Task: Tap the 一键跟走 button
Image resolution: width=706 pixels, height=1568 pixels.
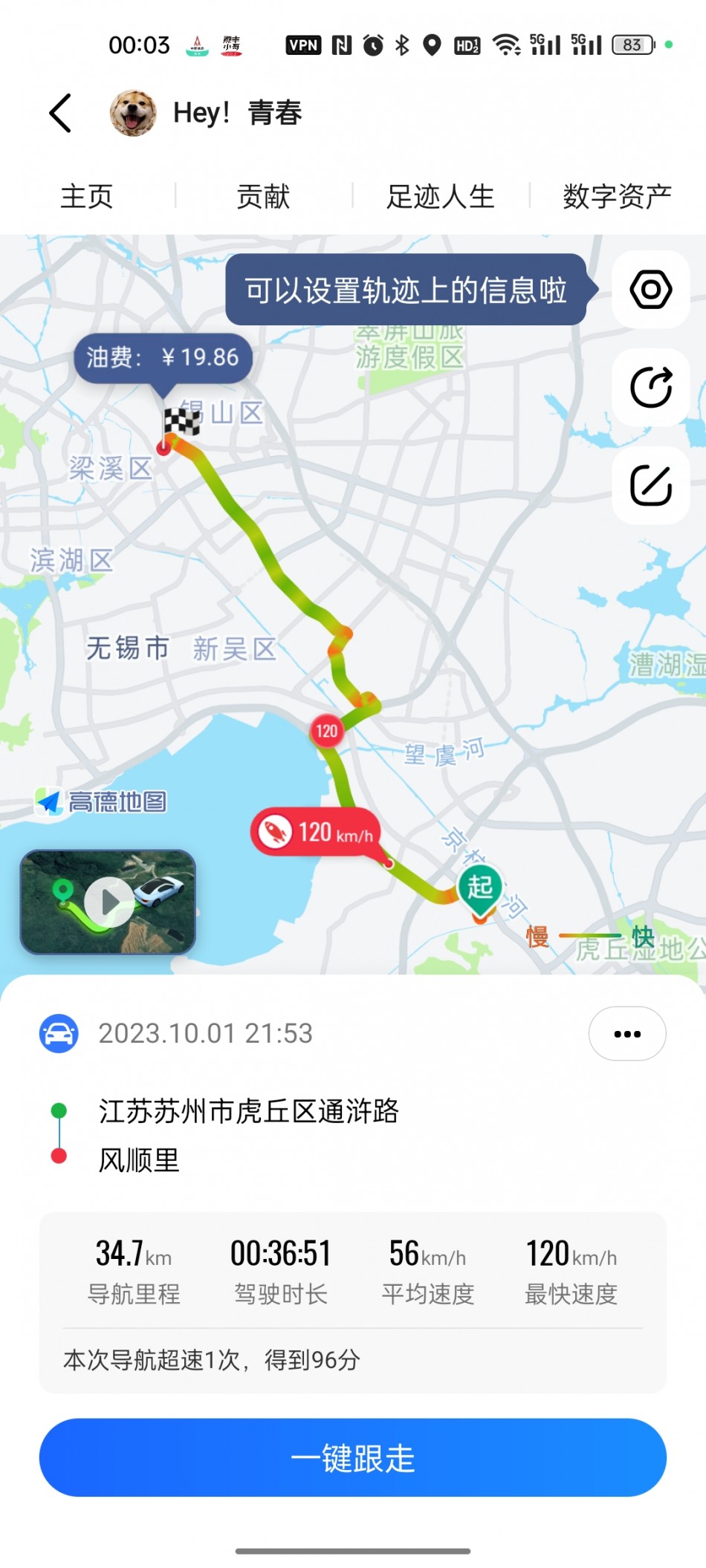Action: 352,1457
